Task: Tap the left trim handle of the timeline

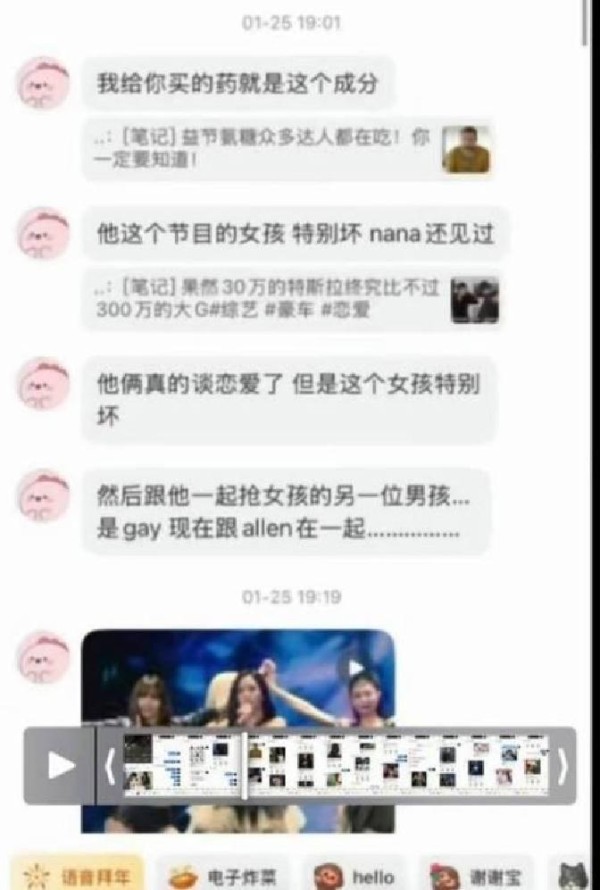Action: coord(110,766)
